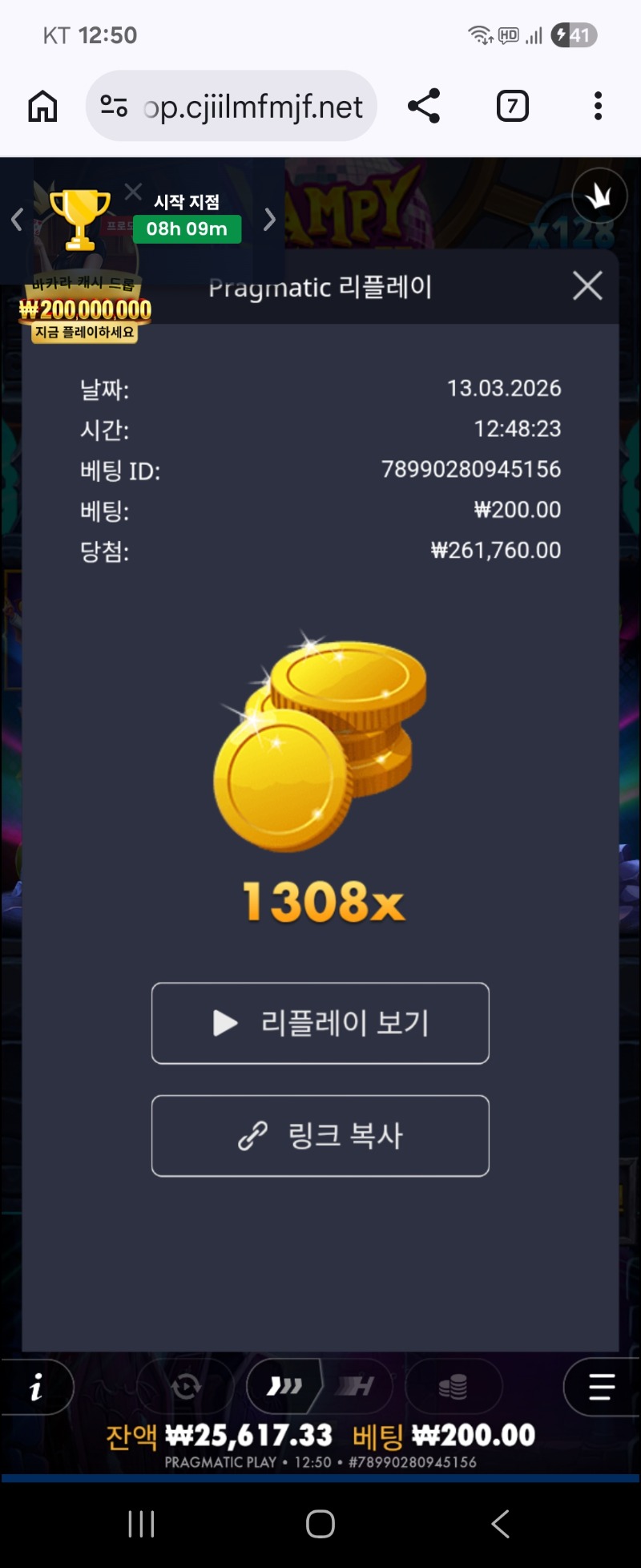Open the ₩200,000,000 cash drop promo
Image resolution: width=641 pixels, height=1568 pixels.
[84, 311]
